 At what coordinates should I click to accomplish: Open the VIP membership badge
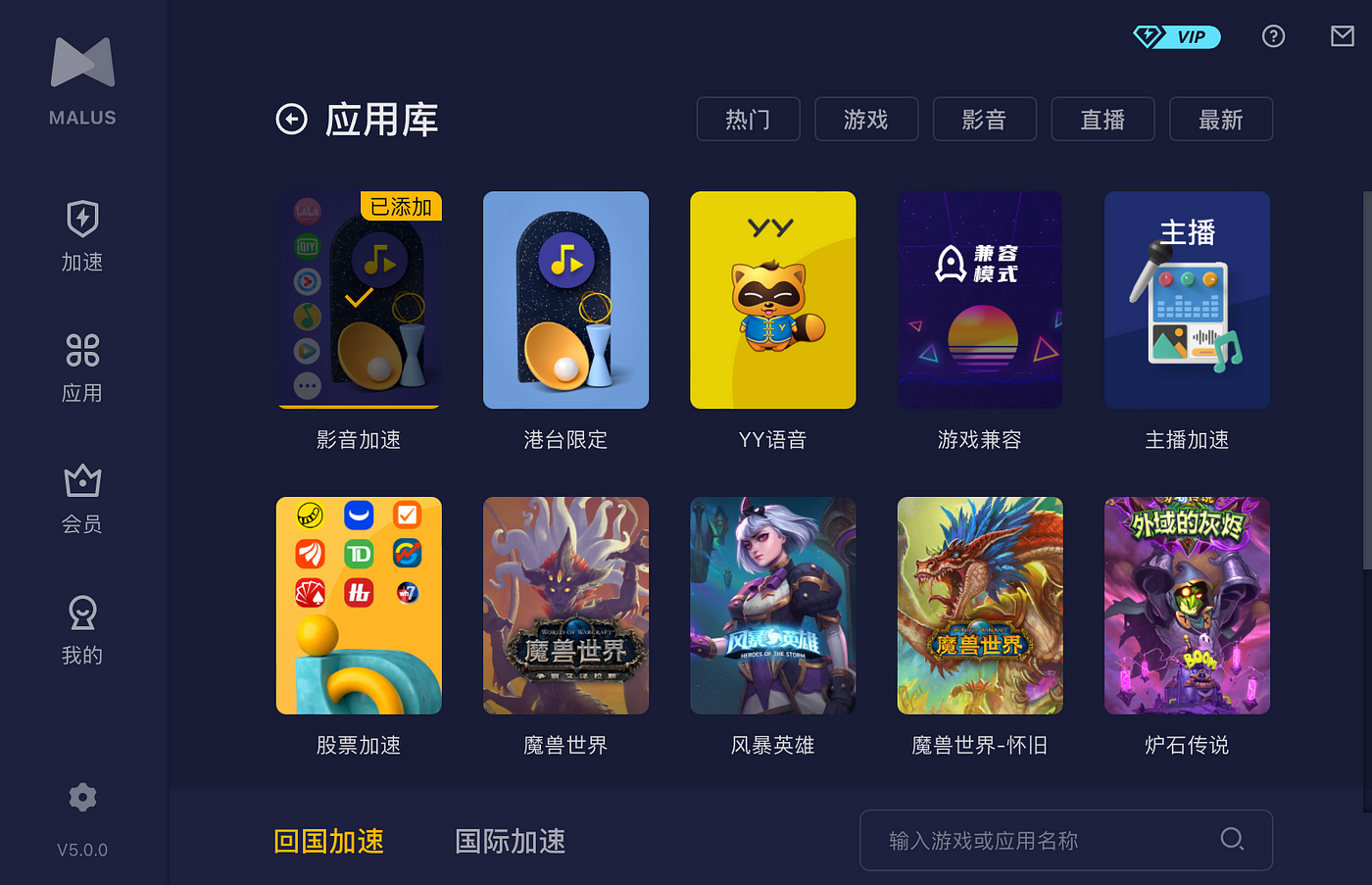[x=1176, y=37]
